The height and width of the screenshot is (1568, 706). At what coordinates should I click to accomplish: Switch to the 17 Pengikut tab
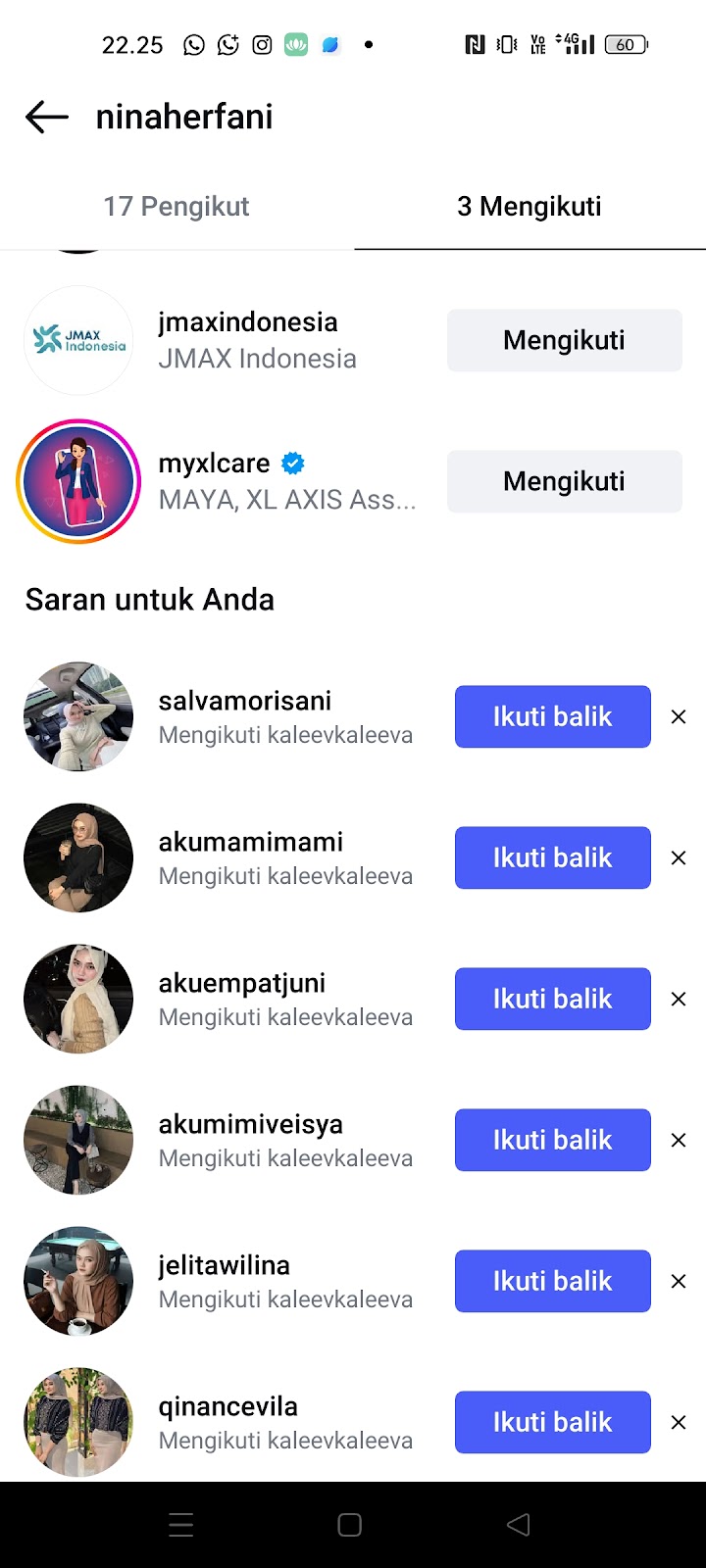[176, 207]
